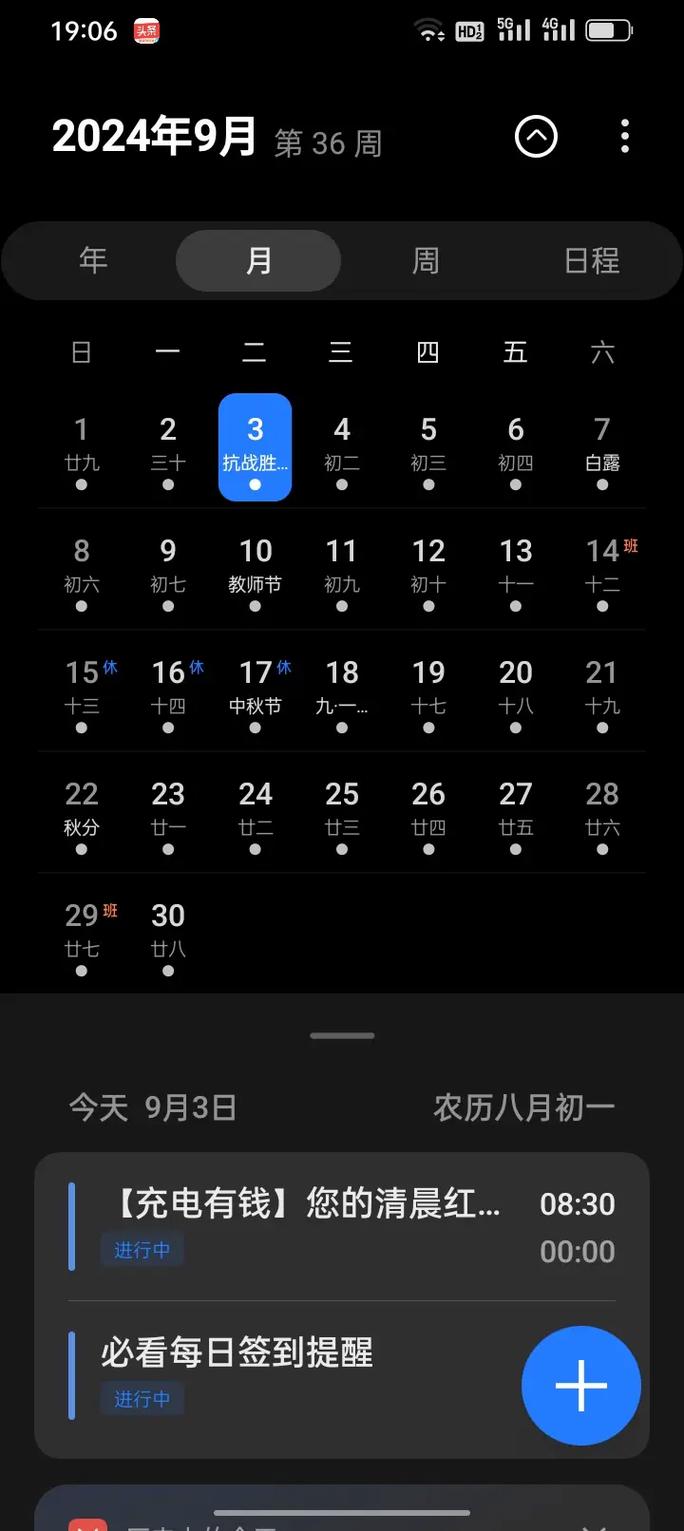Screen dimensions: 684x1531
Task: Select September 17 中秋节
Action: point(255,688)
